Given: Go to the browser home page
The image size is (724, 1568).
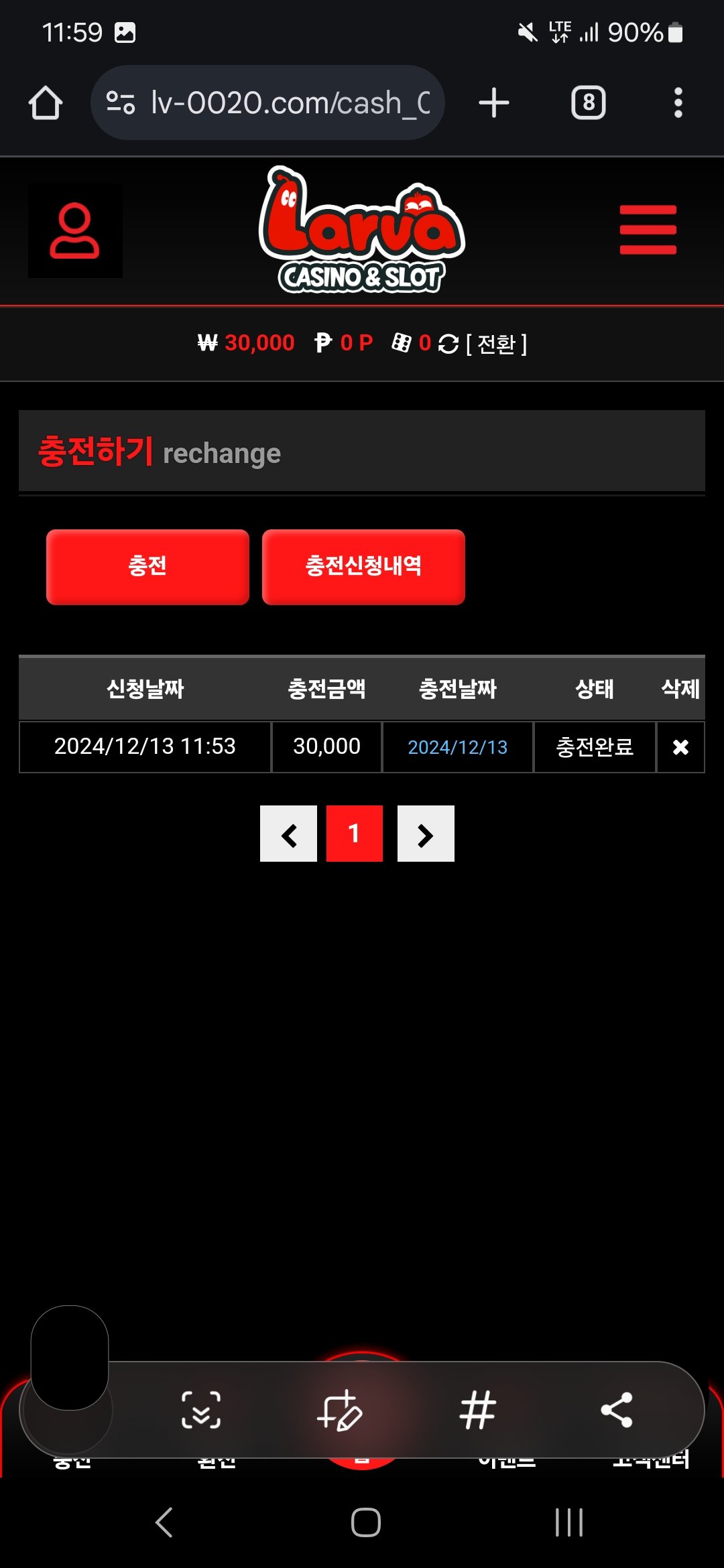Looking at the screenshot, I should coord(46,103).
